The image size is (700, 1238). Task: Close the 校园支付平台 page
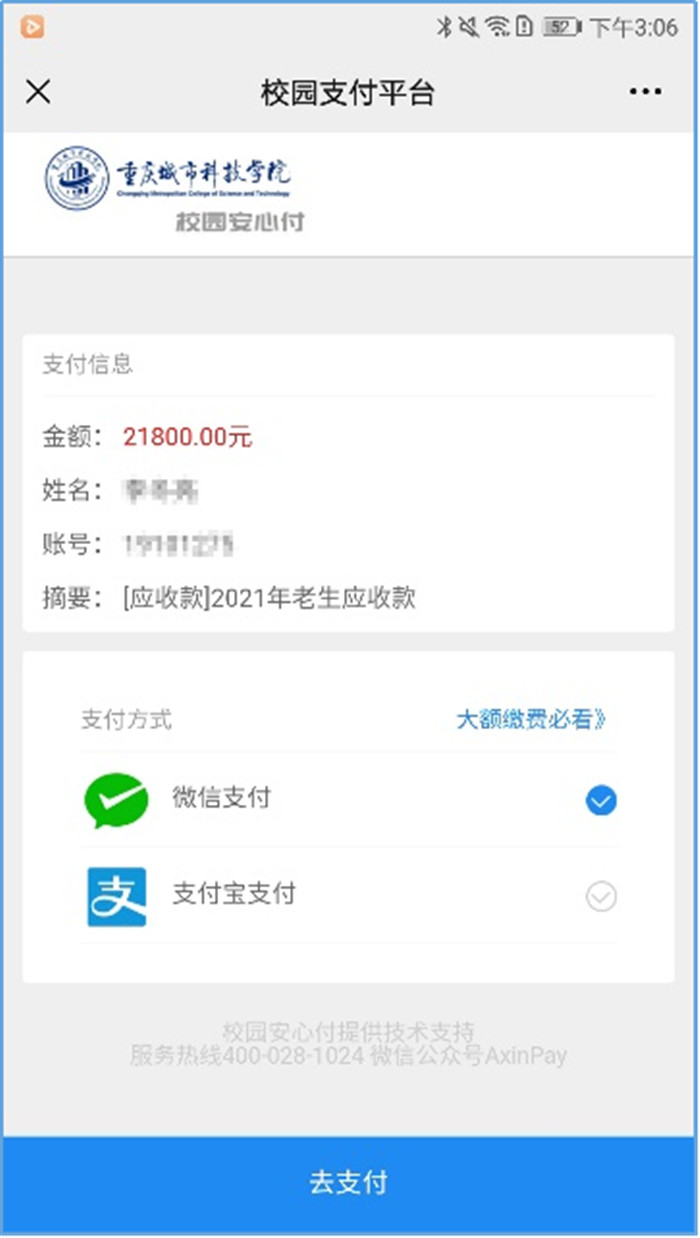coord(38,92)
